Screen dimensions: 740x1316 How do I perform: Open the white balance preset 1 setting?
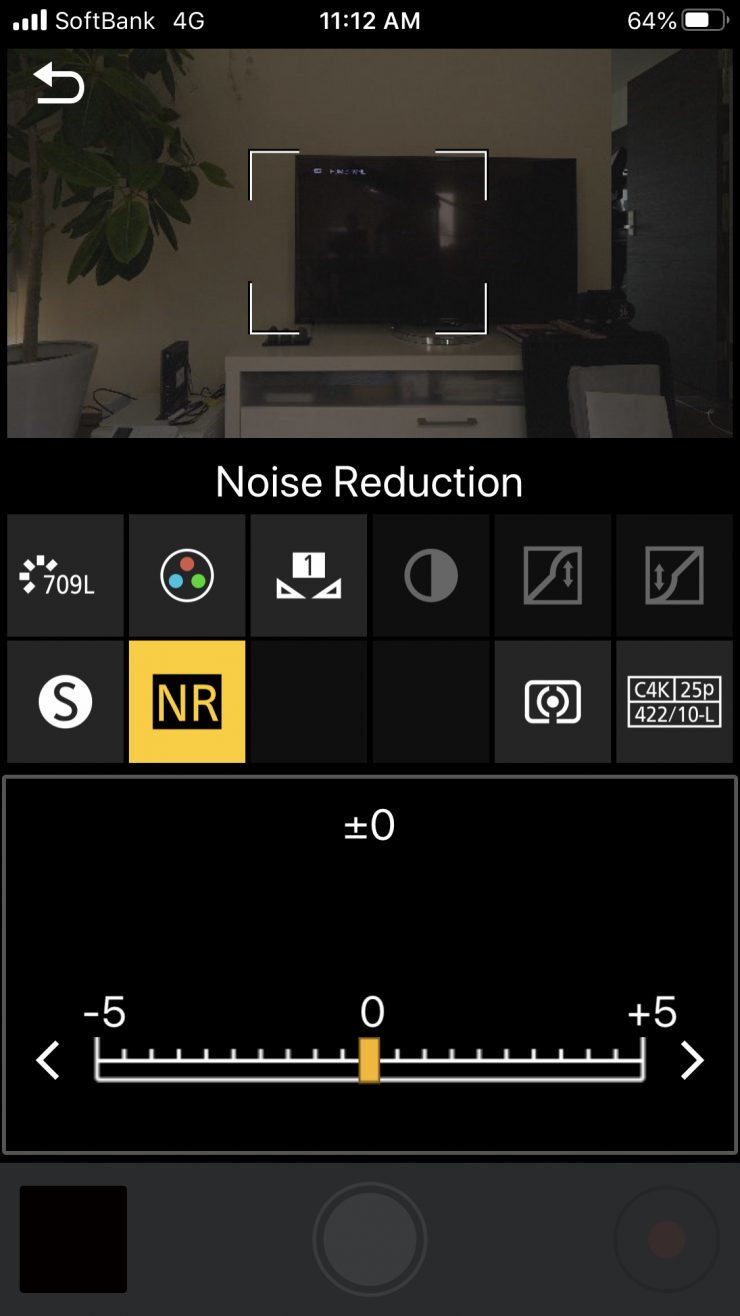tap(309, 576)
